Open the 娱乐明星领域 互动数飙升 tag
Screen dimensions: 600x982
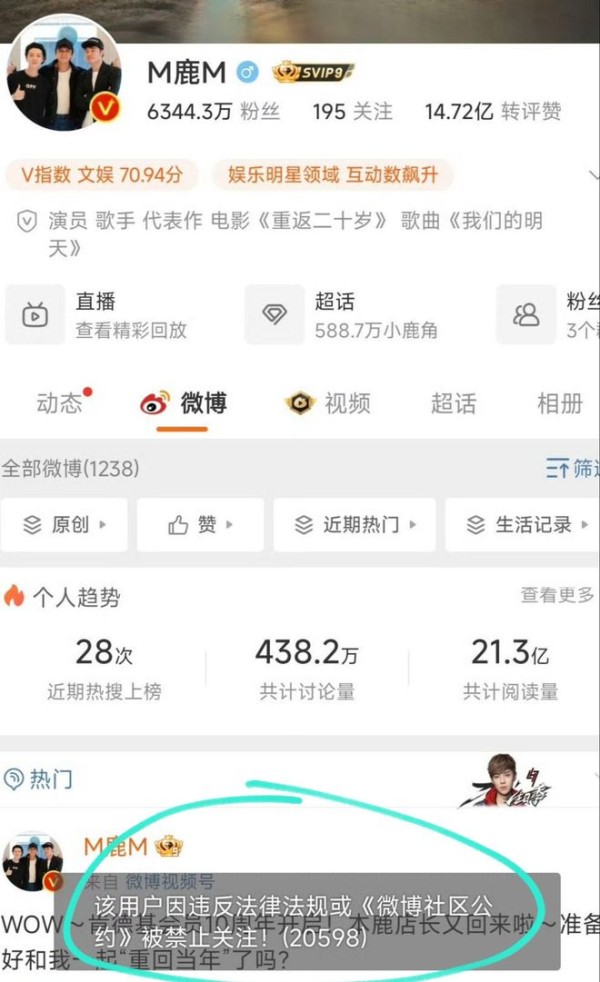pyautogui.click(x=333, y=174)
